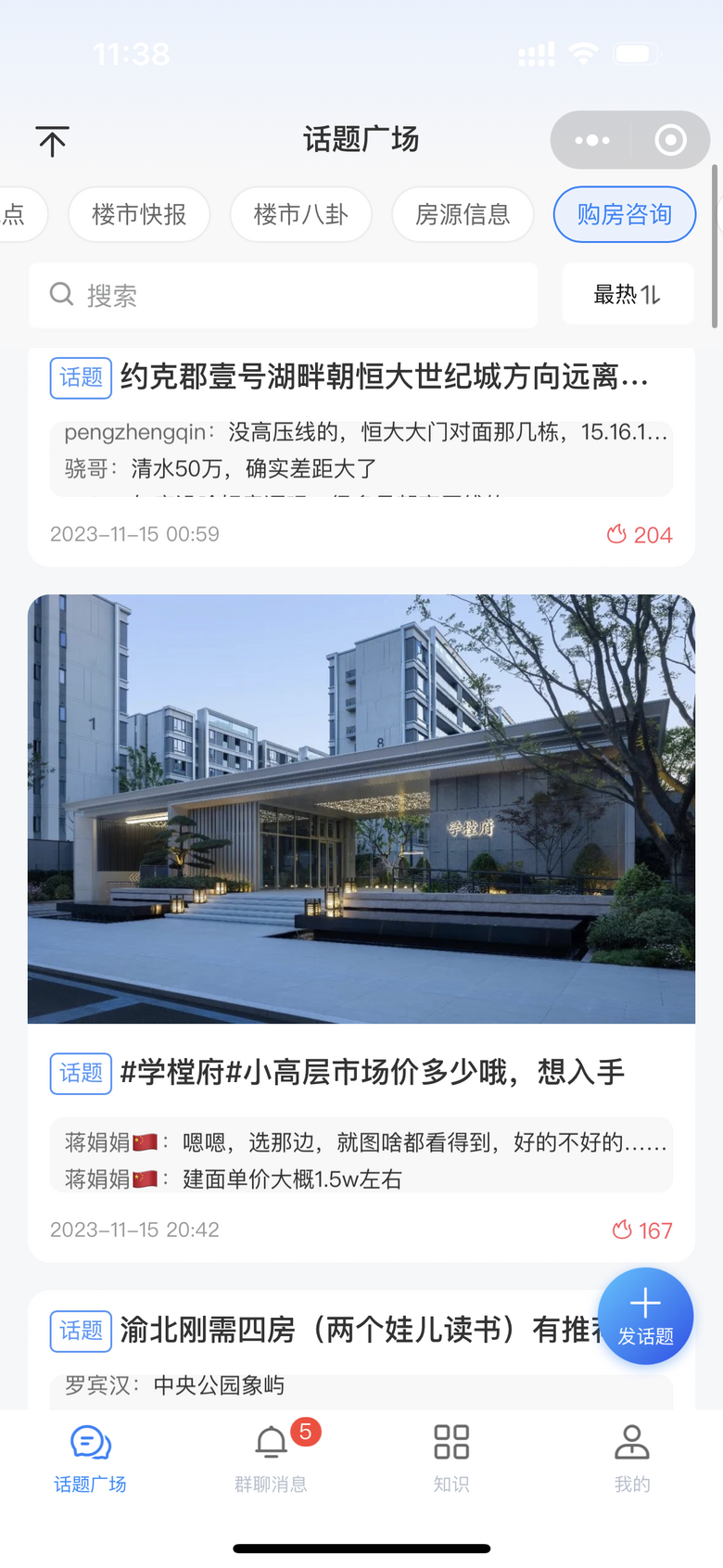Open the 最热 sort option
Screen dimensions: 723x1568
[x=628, y=295]
